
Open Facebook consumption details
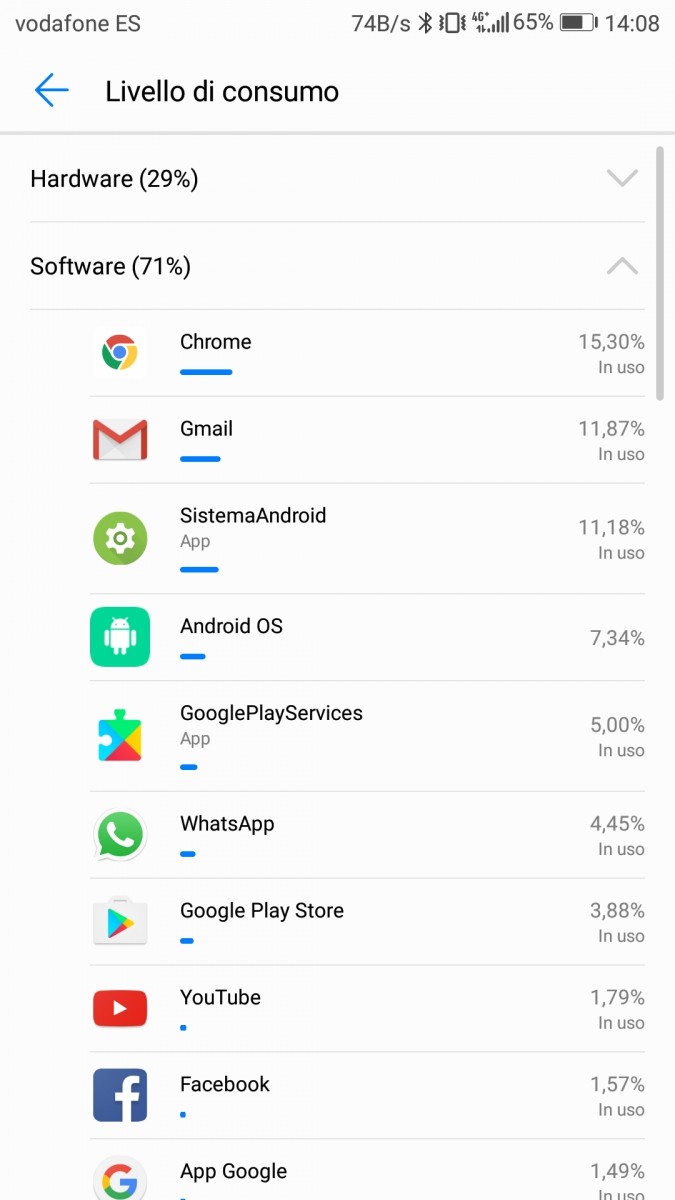366,1095
